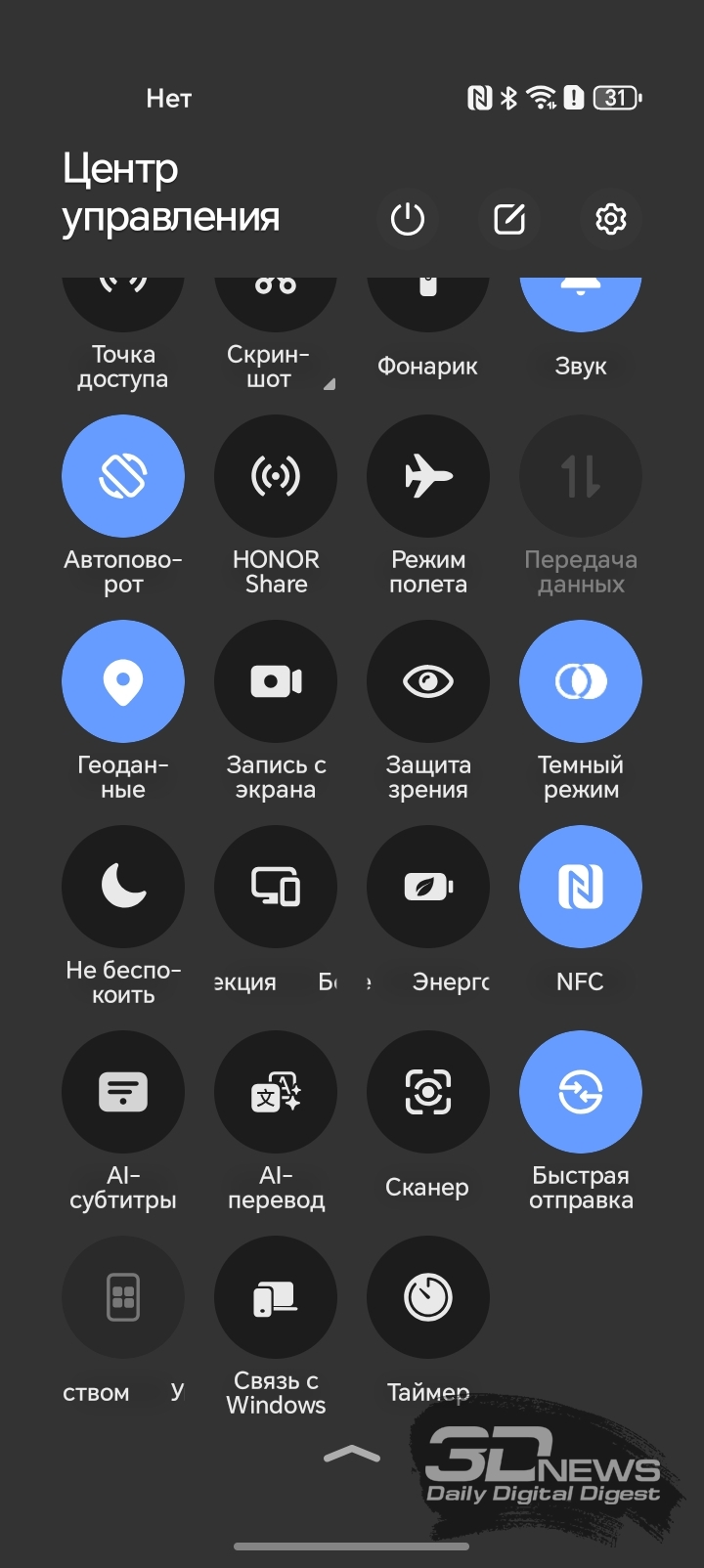The width and height of the screenshot is (704, 1568).
Task: Disable Геоданные location toggle
Action: click(123, 681)
